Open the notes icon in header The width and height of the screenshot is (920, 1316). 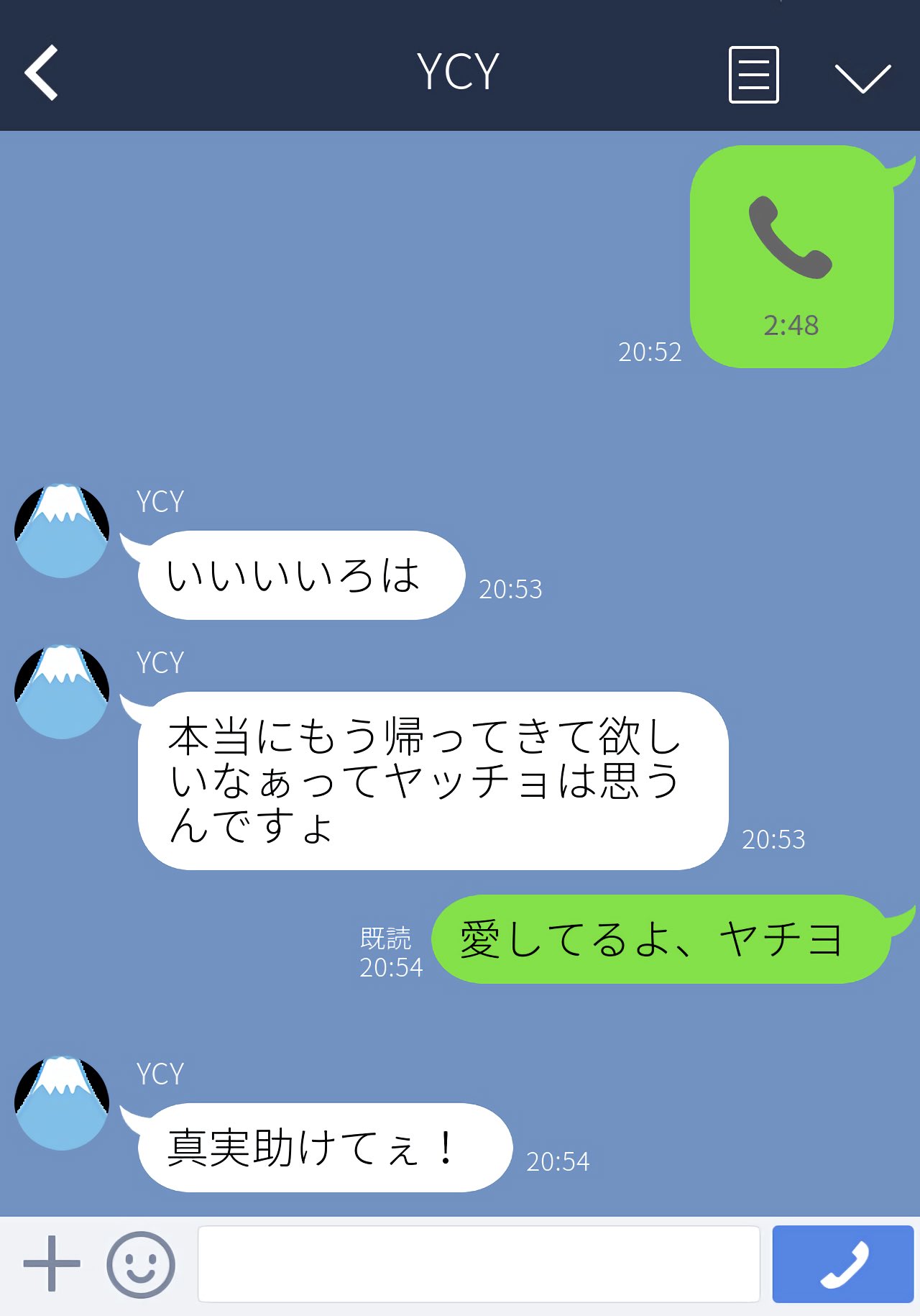pos(753,75)
